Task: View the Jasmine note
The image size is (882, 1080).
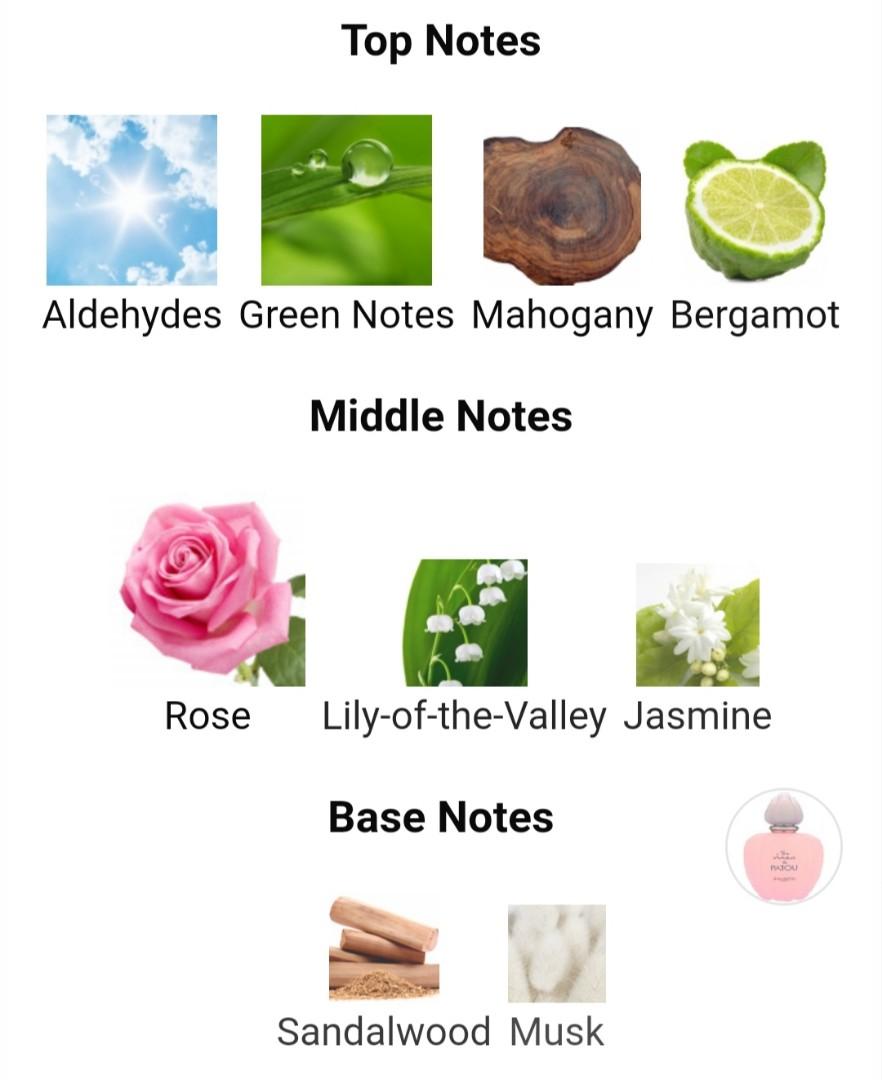Action: [x=697, y=624]
